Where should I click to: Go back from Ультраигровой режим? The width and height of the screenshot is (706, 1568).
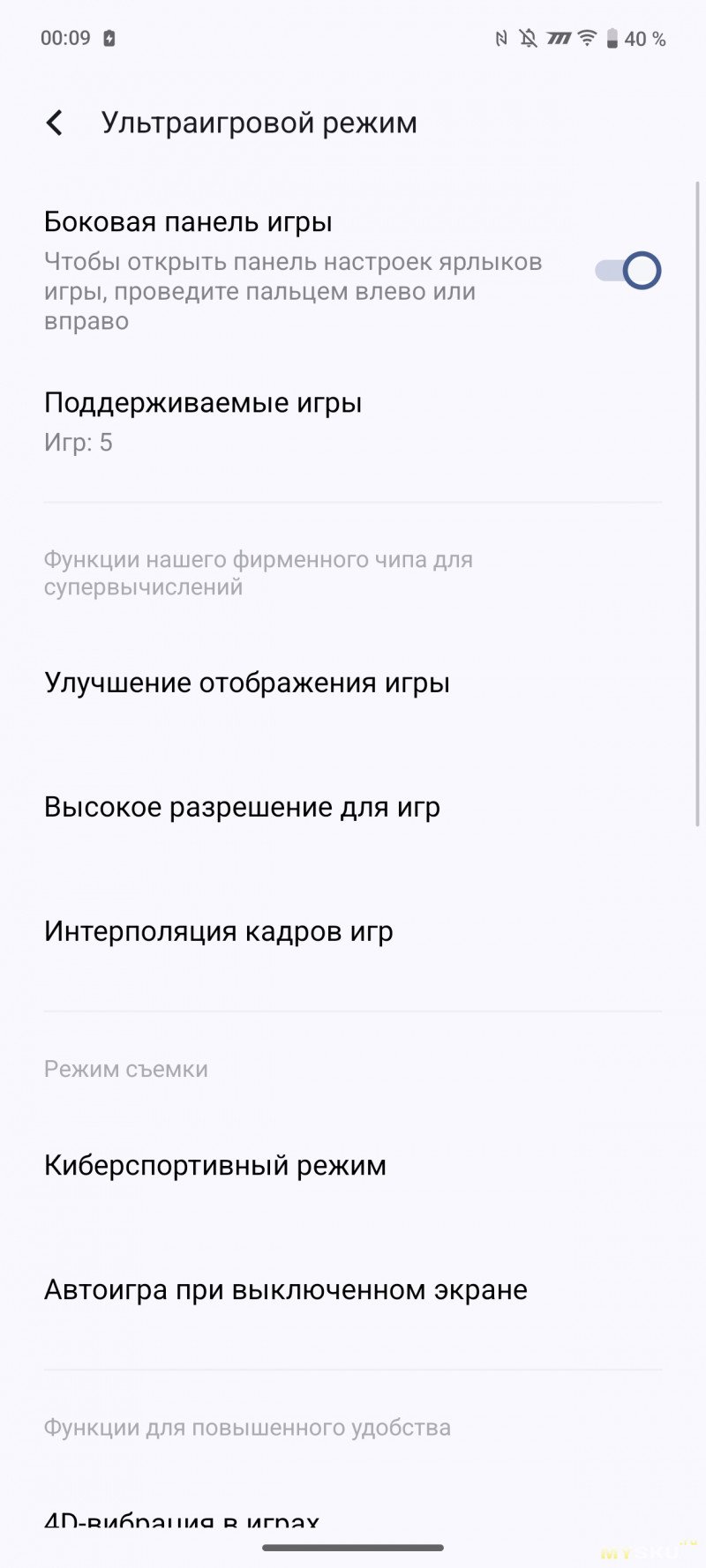pos(55,123)
